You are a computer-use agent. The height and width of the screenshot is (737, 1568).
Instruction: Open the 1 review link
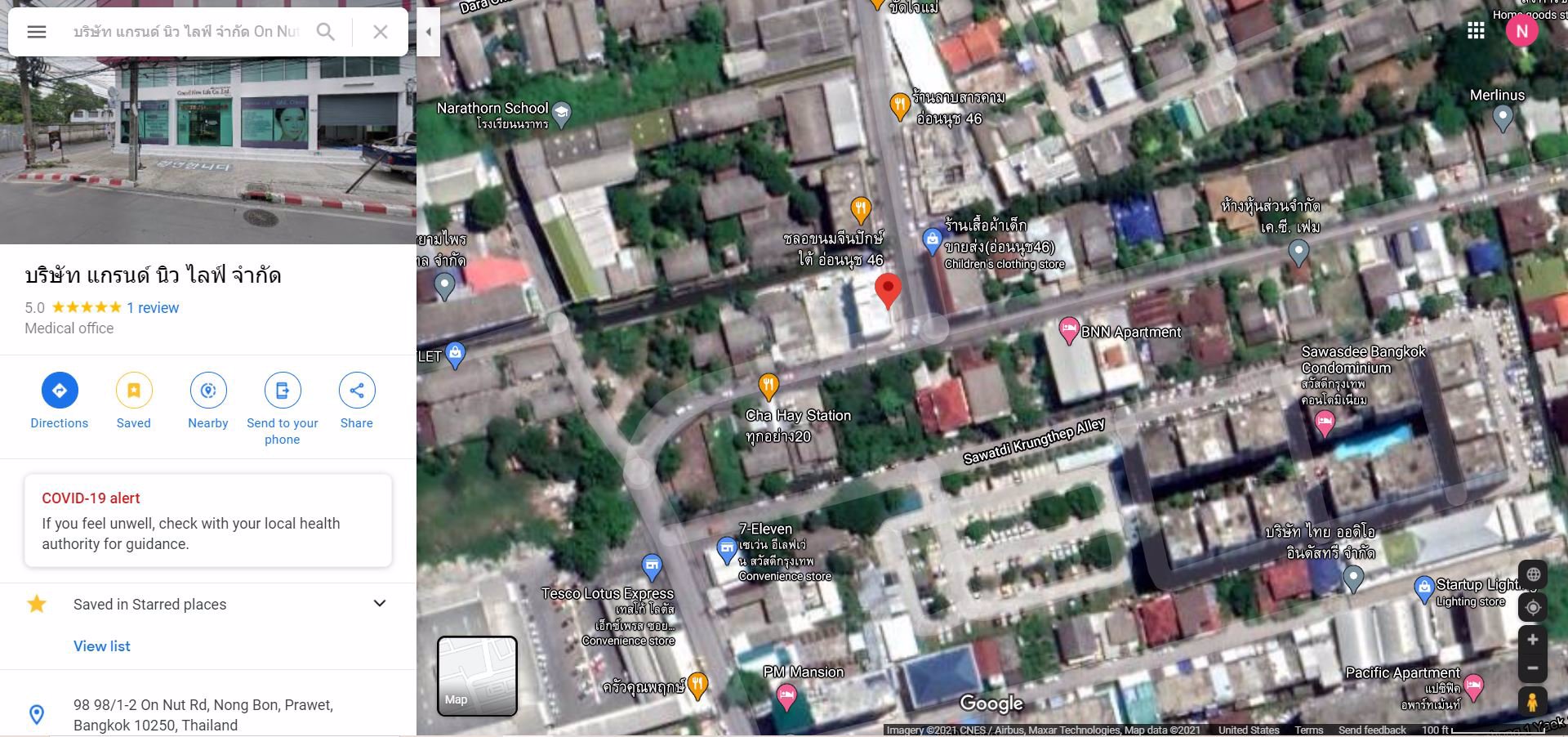coord(153,308)
